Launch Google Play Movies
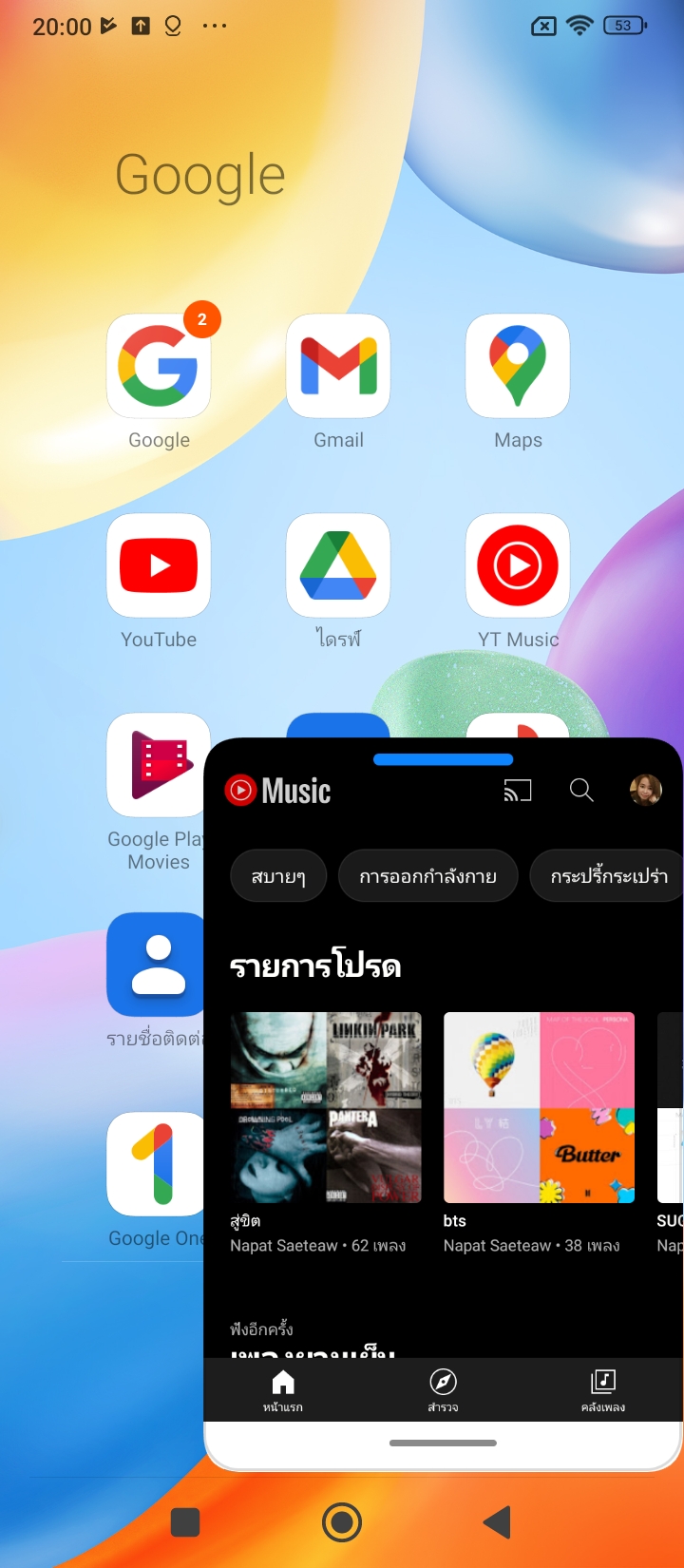This screenshot has height=1568, width=684. [x=157, y=766]
